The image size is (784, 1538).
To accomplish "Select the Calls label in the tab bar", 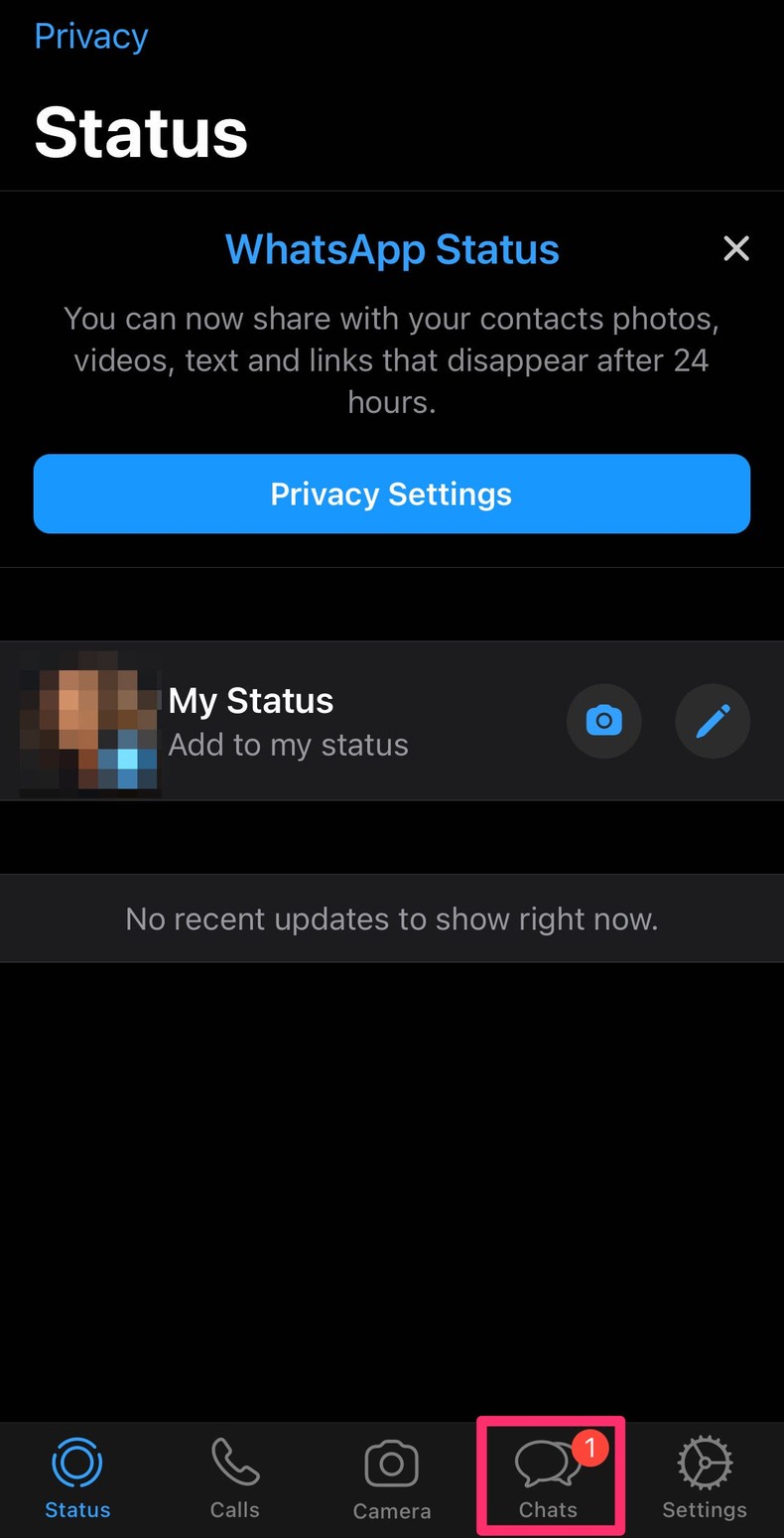I will point(234,1510).
